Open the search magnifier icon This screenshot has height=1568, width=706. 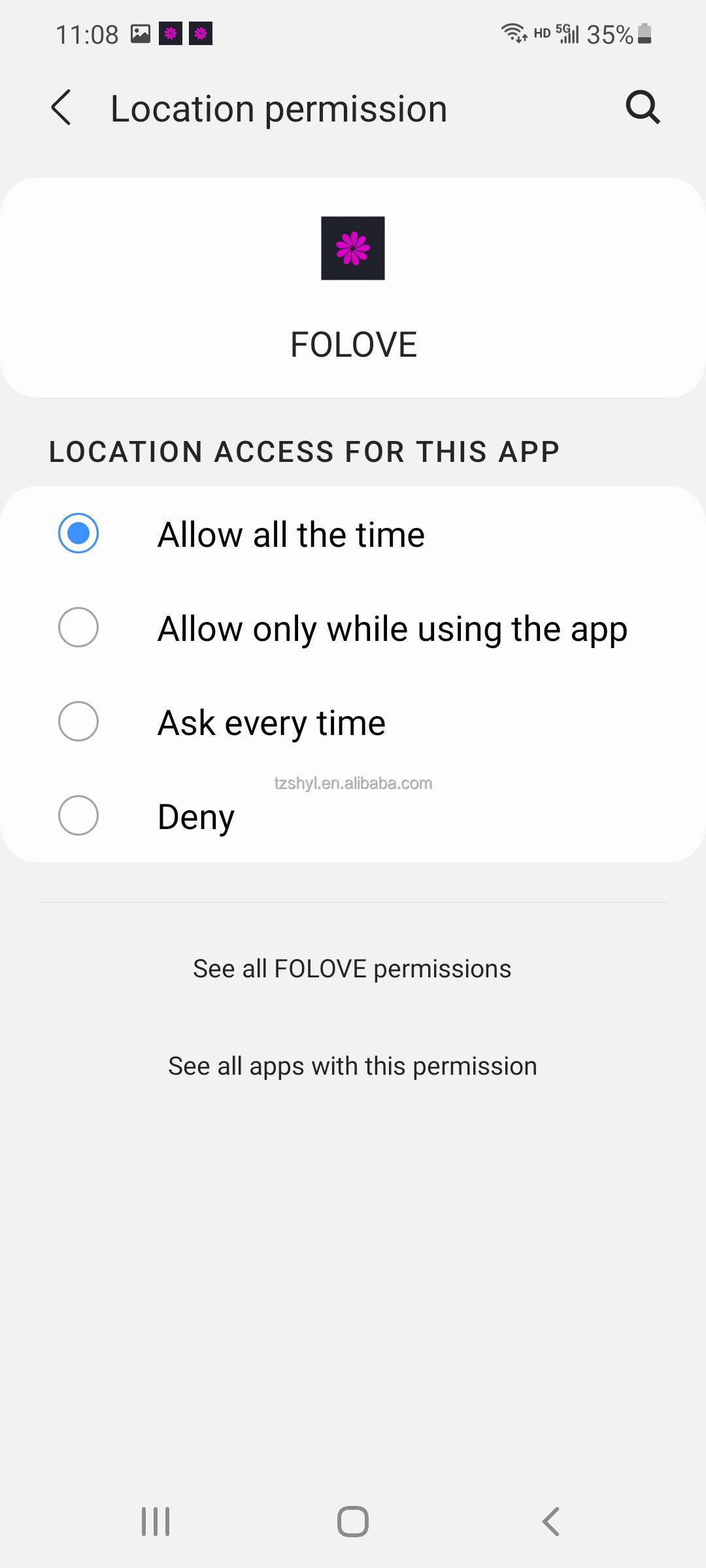pyautogui.click(x=643, y=108)
